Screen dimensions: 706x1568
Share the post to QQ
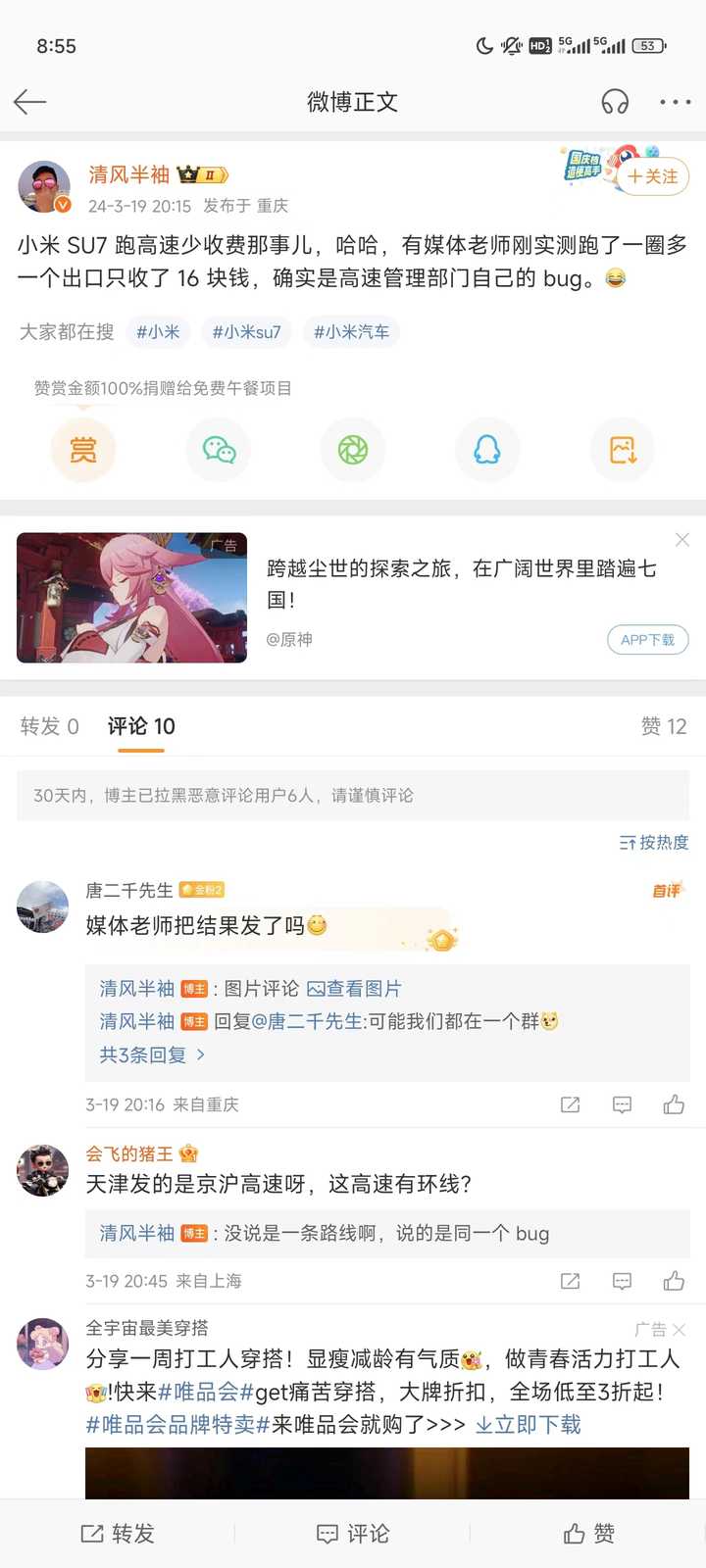point(487,450)
